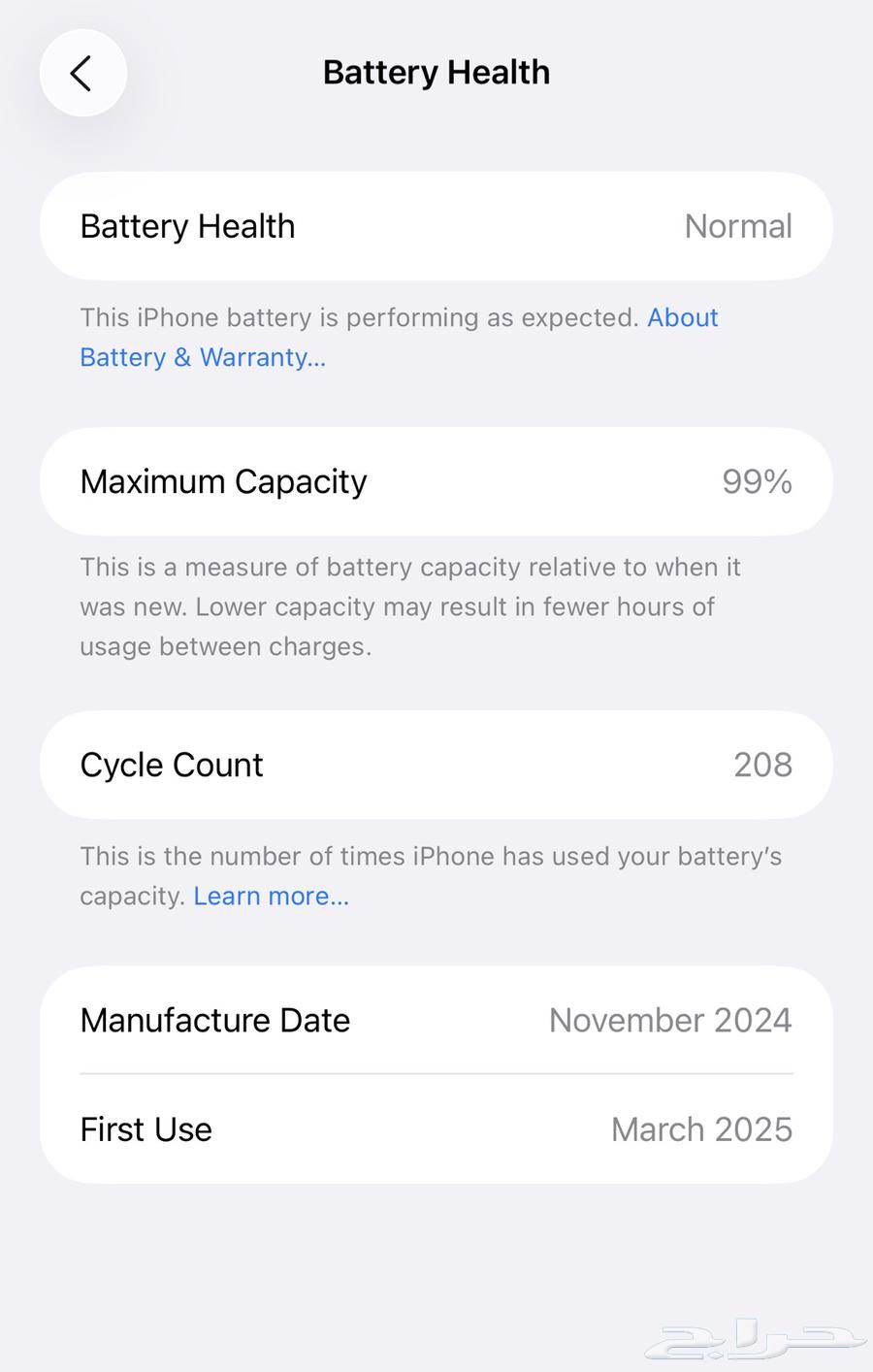This screenshot has height=1372, width=873.
Task: Tap the First Use row
Action: pyautogui.click(x=436, y=1128)
